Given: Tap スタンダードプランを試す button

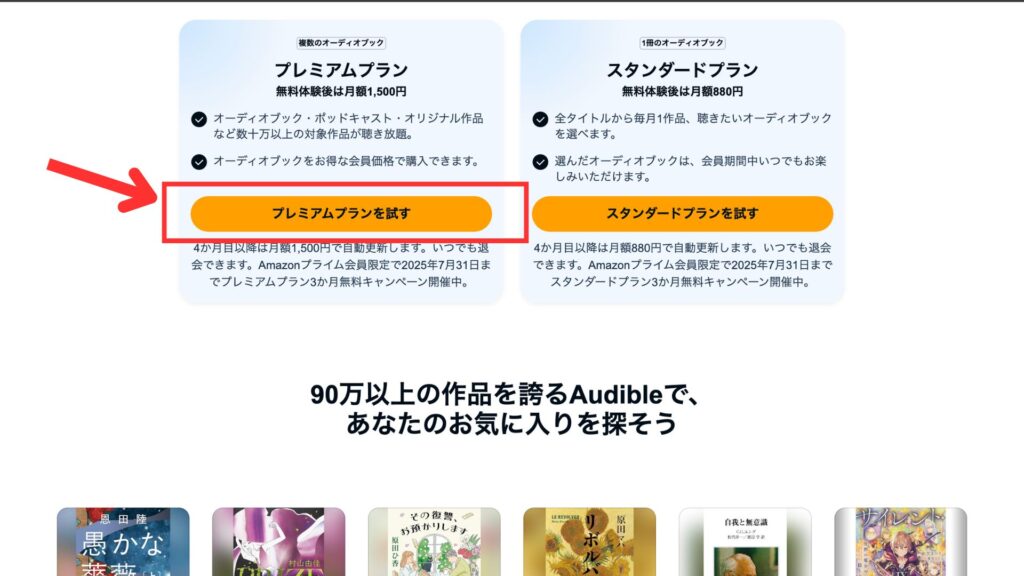Looking at the screenshot, I should (x=682, y=213).
